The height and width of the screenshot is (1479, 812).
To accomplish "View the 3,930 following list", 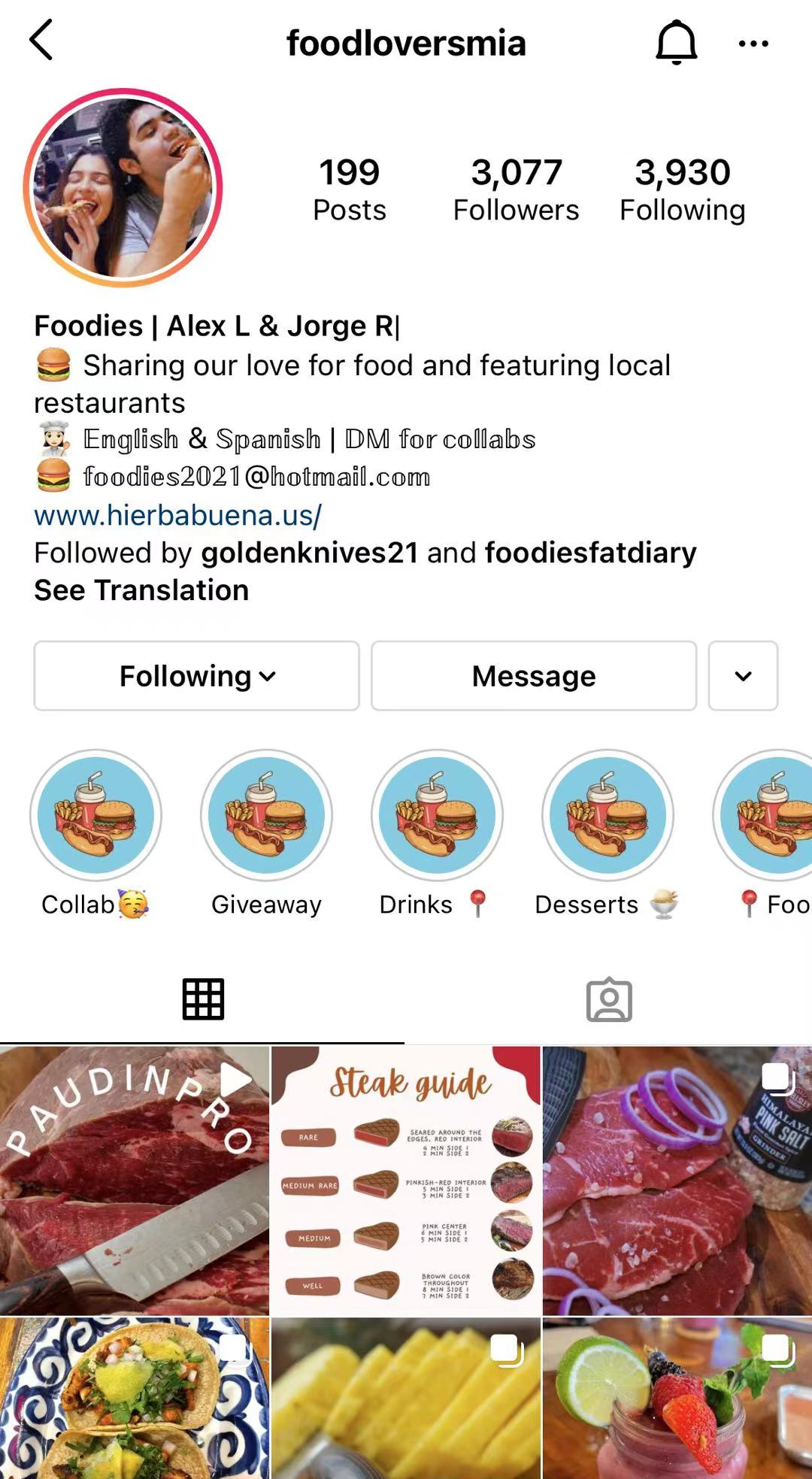I will [682, 189].
